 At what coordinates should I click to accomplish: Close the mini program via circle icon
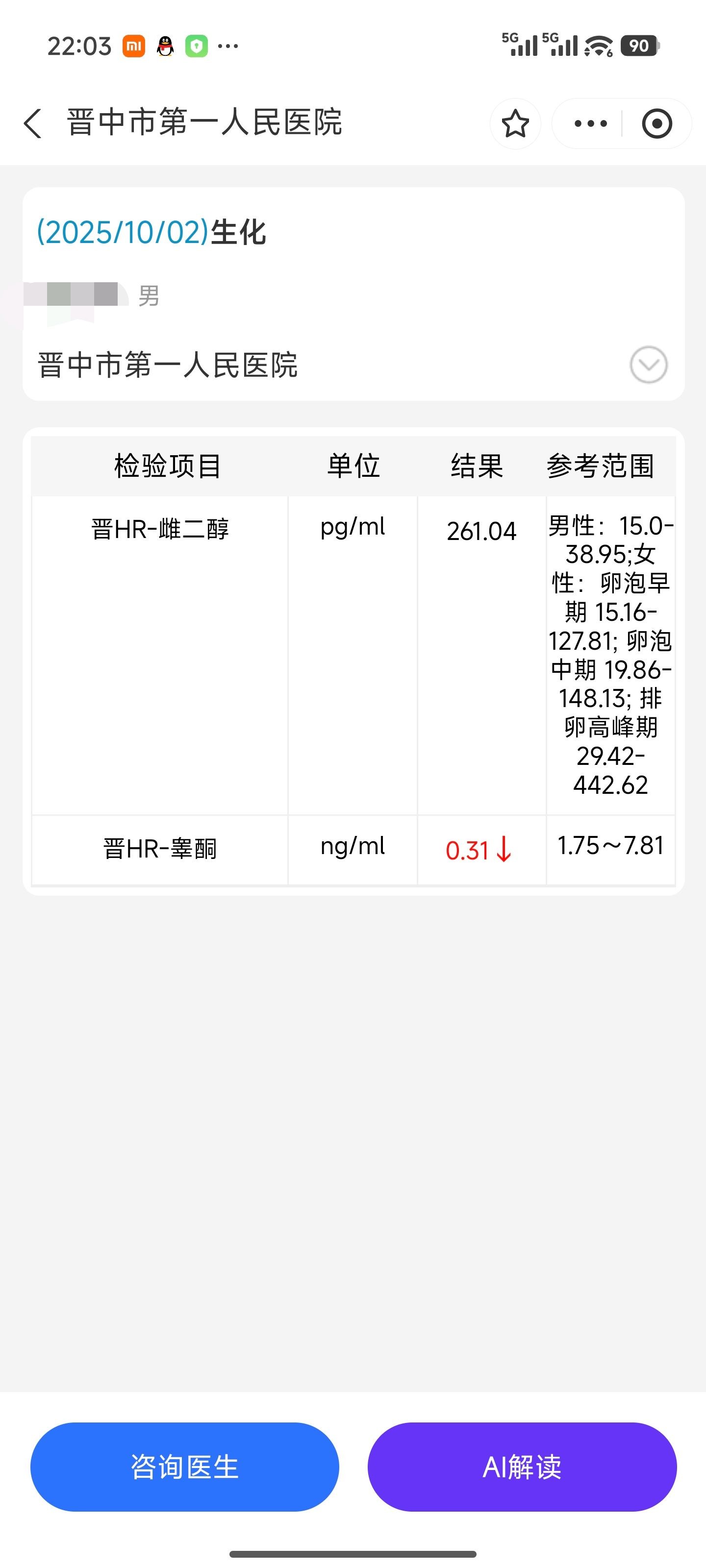(x=656, y=123)
